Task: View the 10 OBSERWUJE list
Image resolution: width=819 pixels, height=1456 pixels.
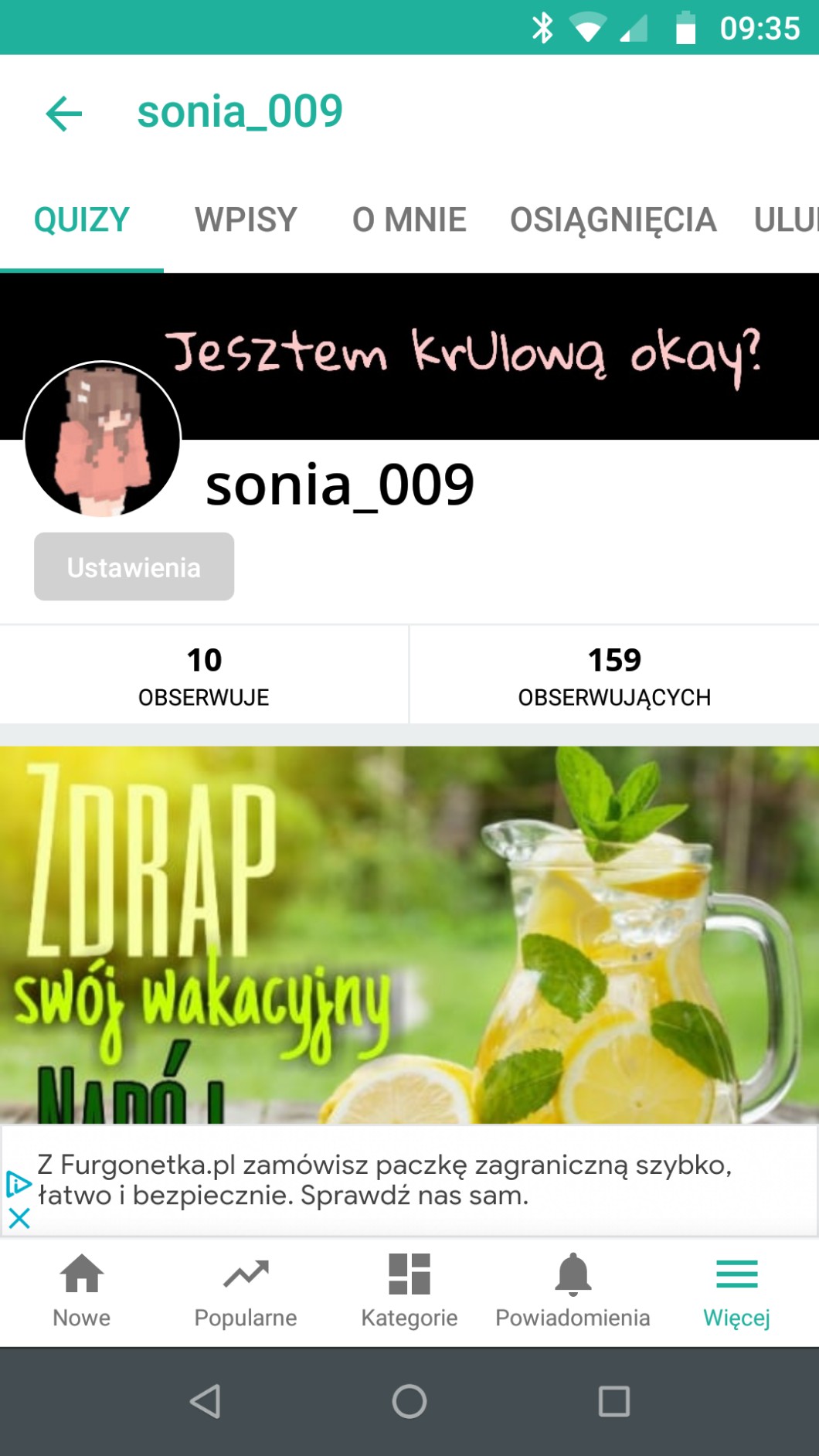Action: tap(204, 675)
